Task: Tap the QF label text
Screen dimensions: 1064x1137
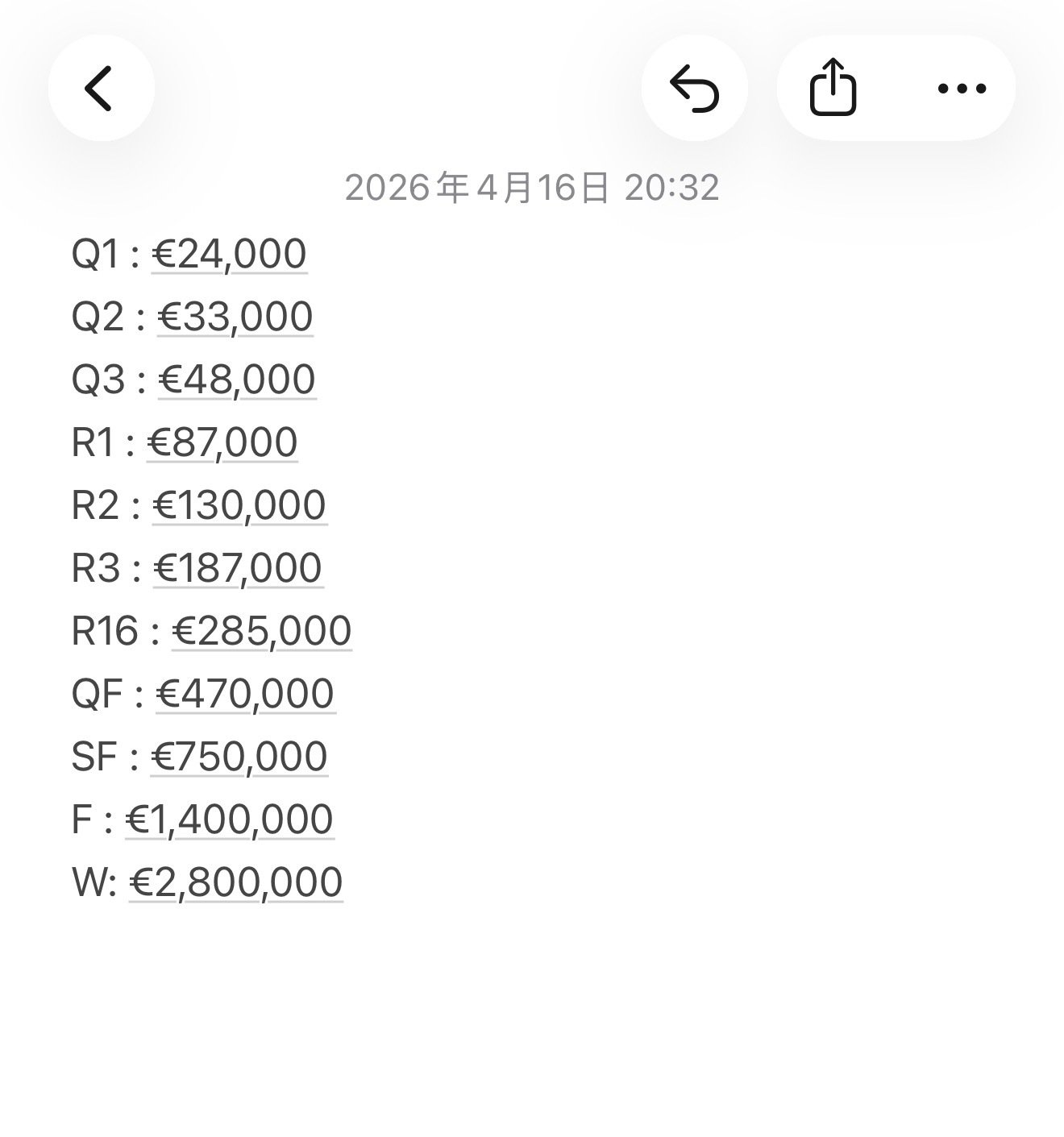Action: tap(100, 692)
